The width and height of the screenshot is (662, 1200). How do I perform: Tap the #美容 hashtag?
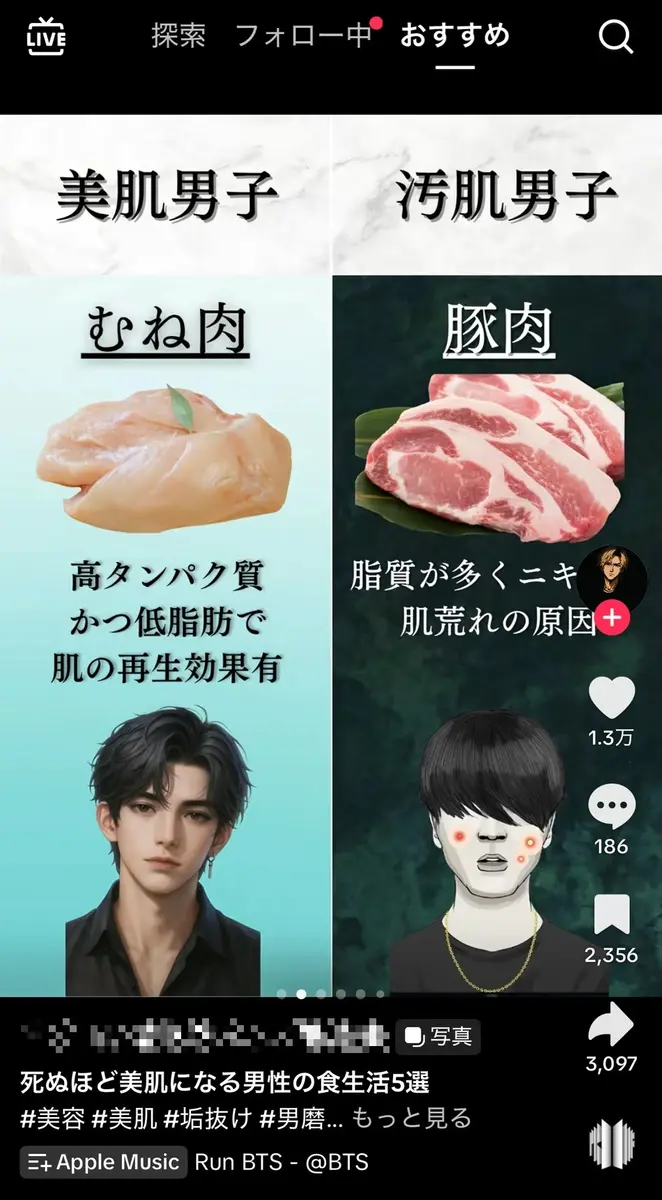[51, 1117]
